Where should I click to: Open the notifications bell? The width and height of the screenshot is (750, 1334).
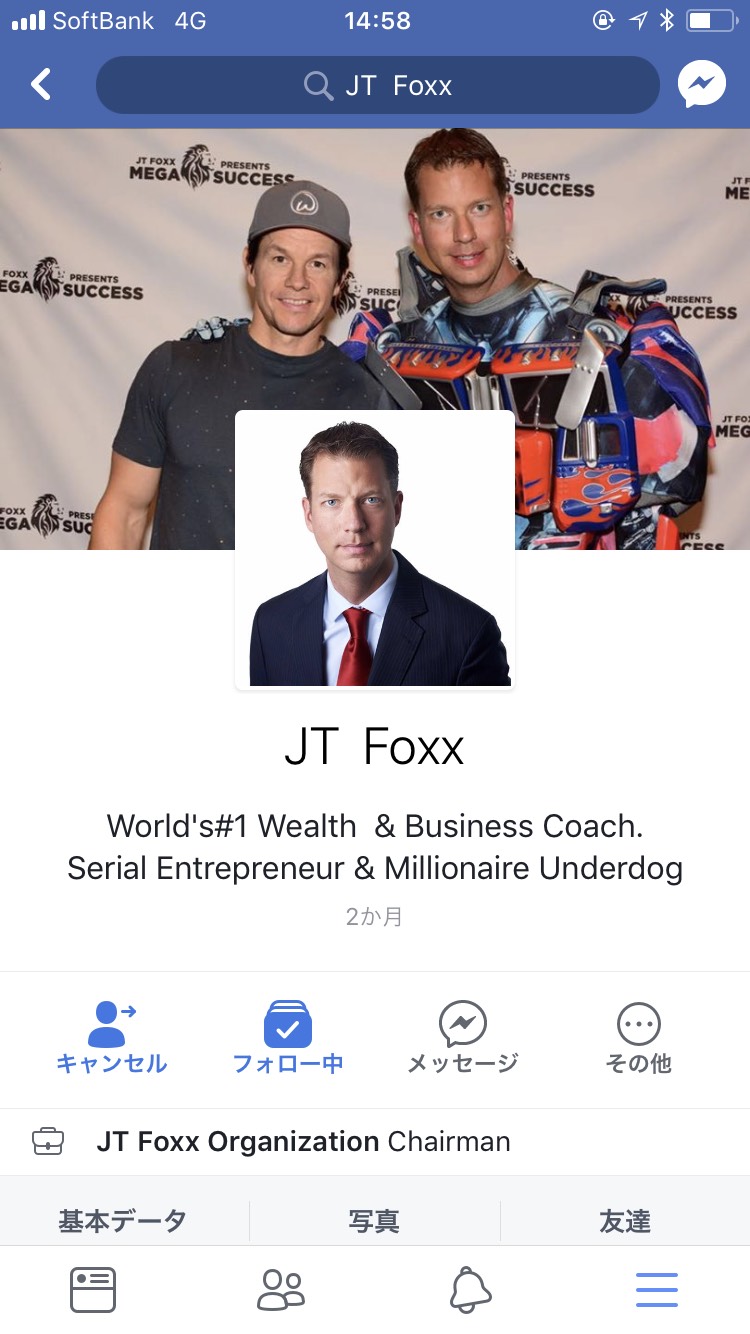[470, 1290]
